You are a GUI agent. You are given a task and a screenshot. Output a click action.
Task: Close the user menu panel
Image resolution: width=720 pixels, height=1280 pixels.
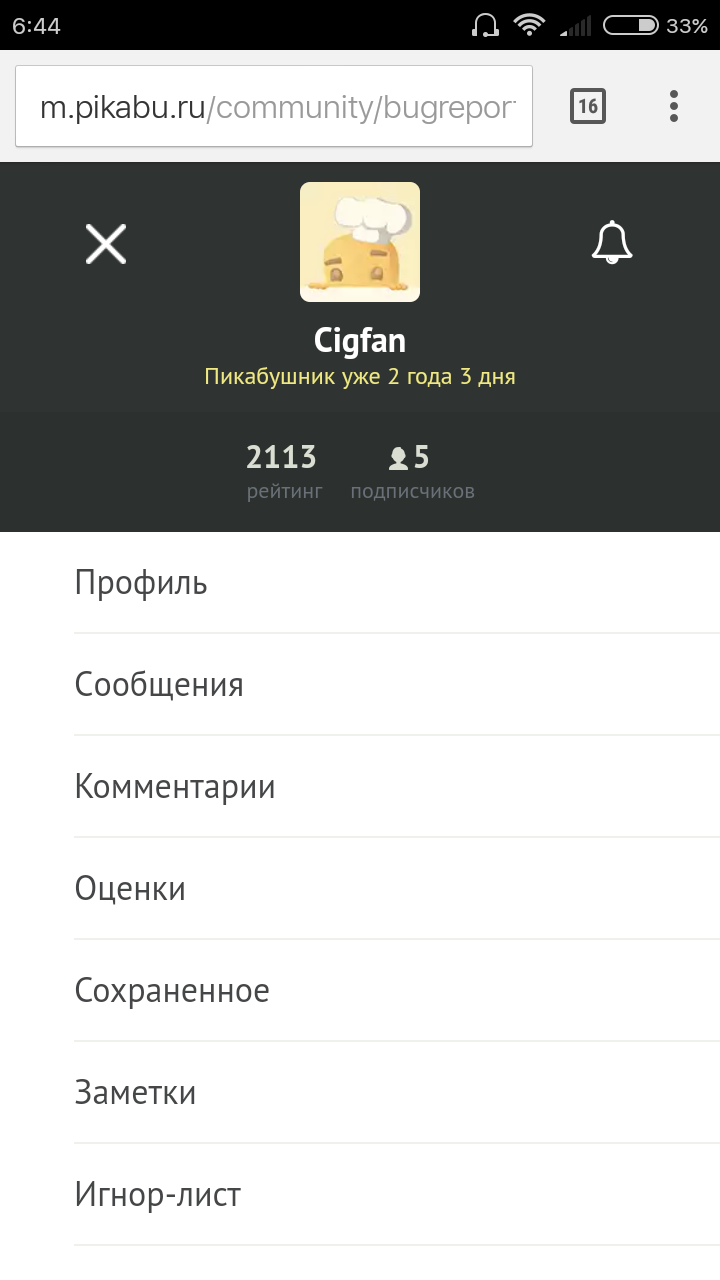[105, 243]
